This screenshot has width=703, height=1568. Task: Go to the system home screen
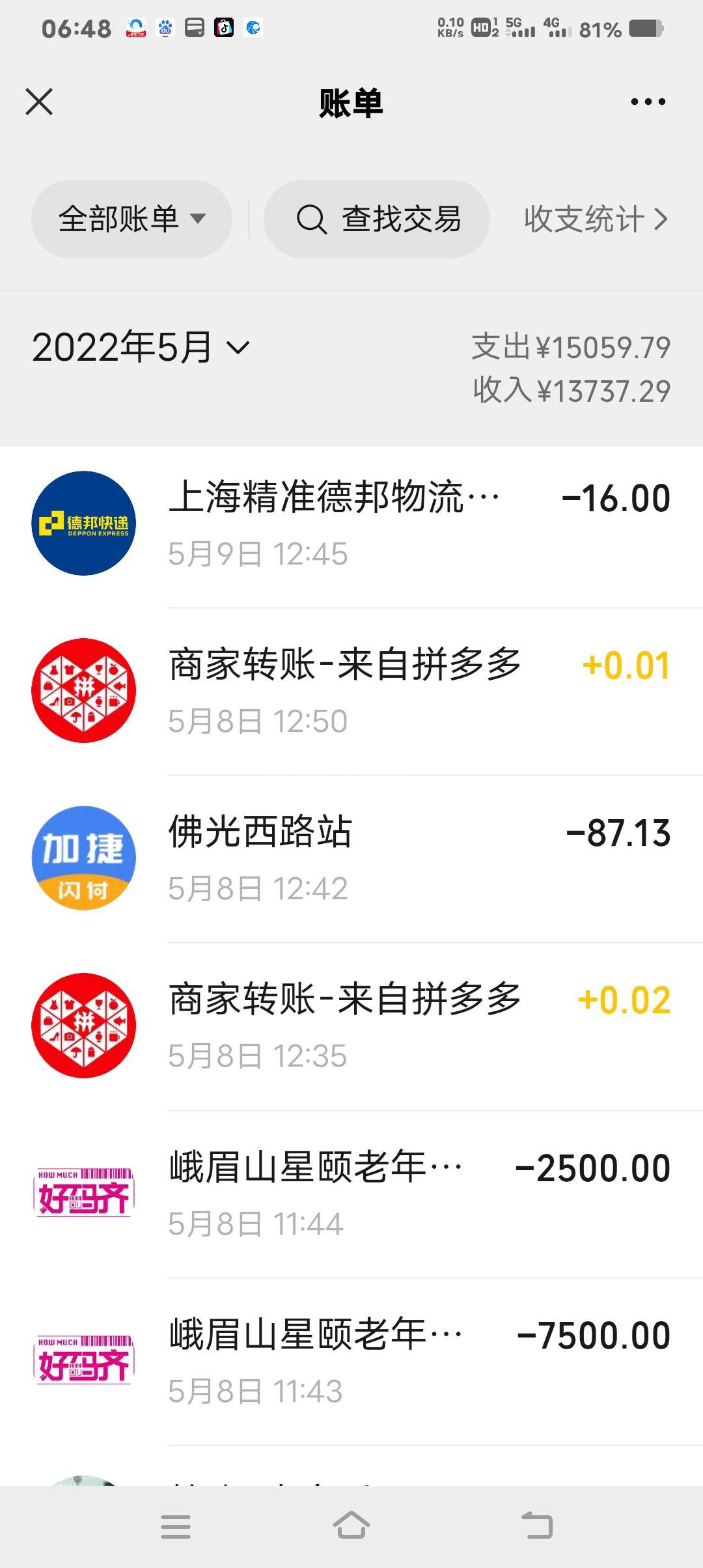[351, 1526]
